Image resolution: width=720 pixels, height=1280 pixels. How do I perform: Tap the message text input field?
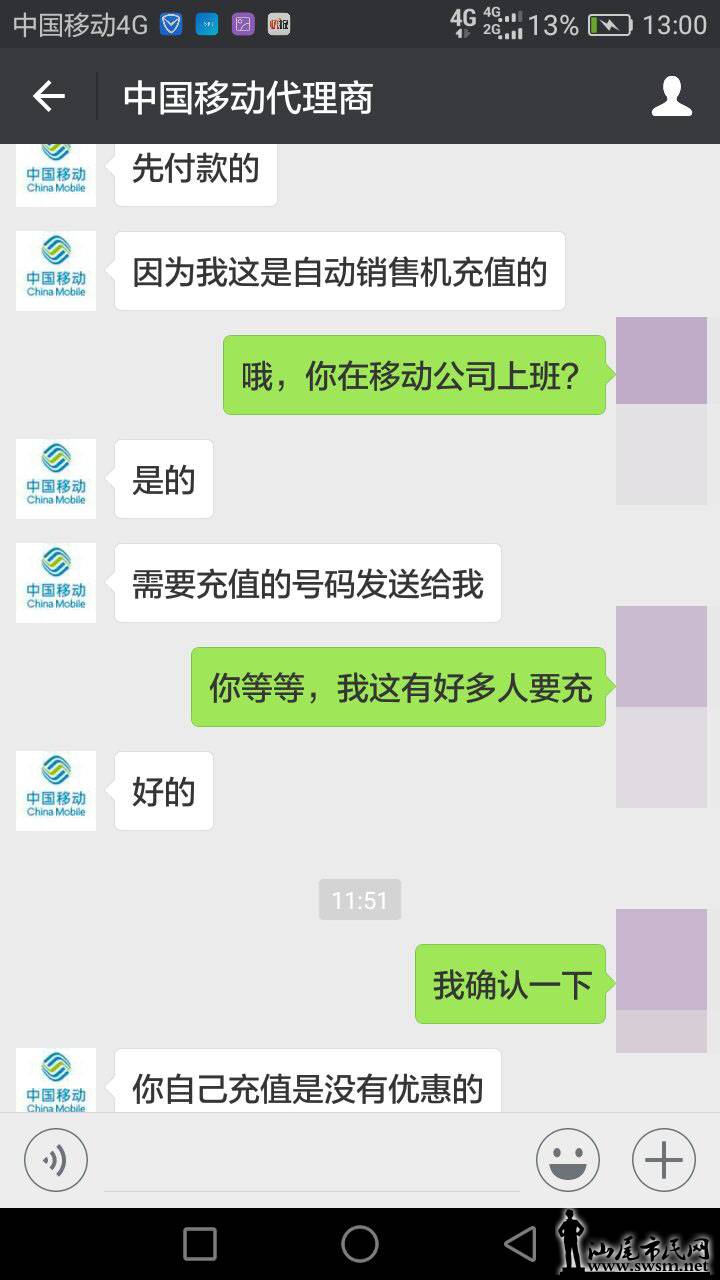click(312, 1162)
